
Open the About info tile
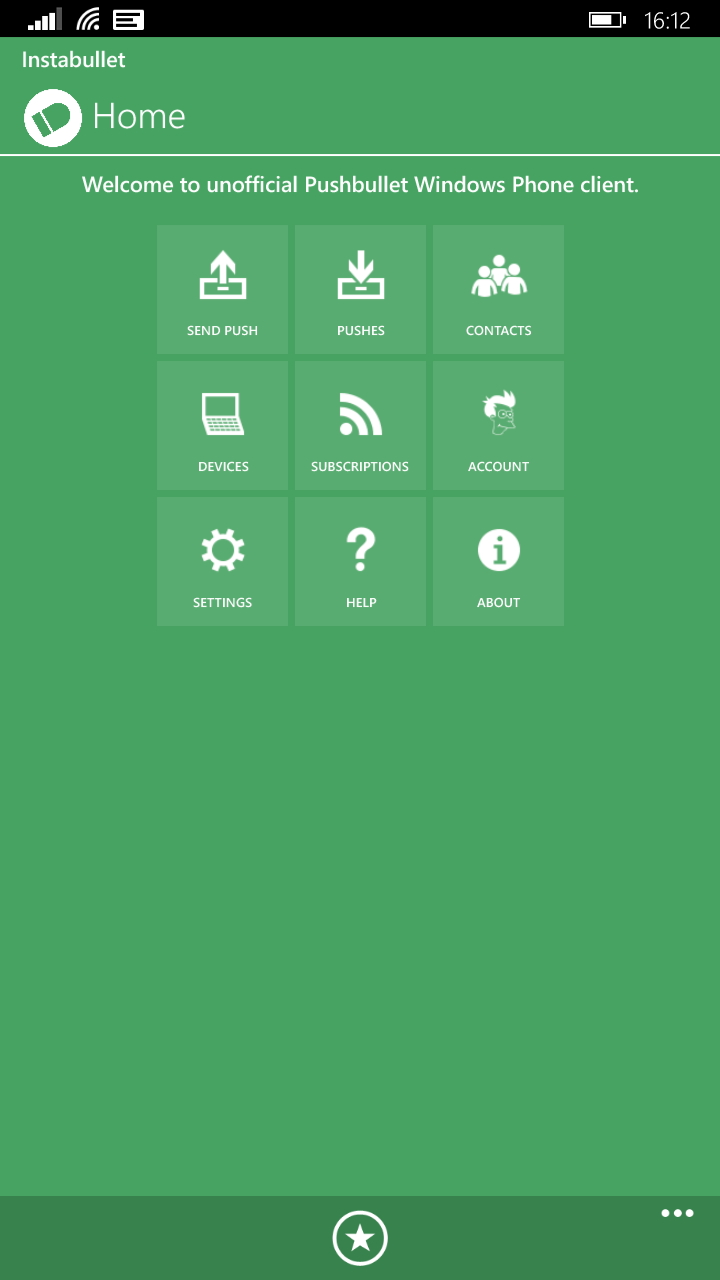pyautogui.click(x=498, y=560)
